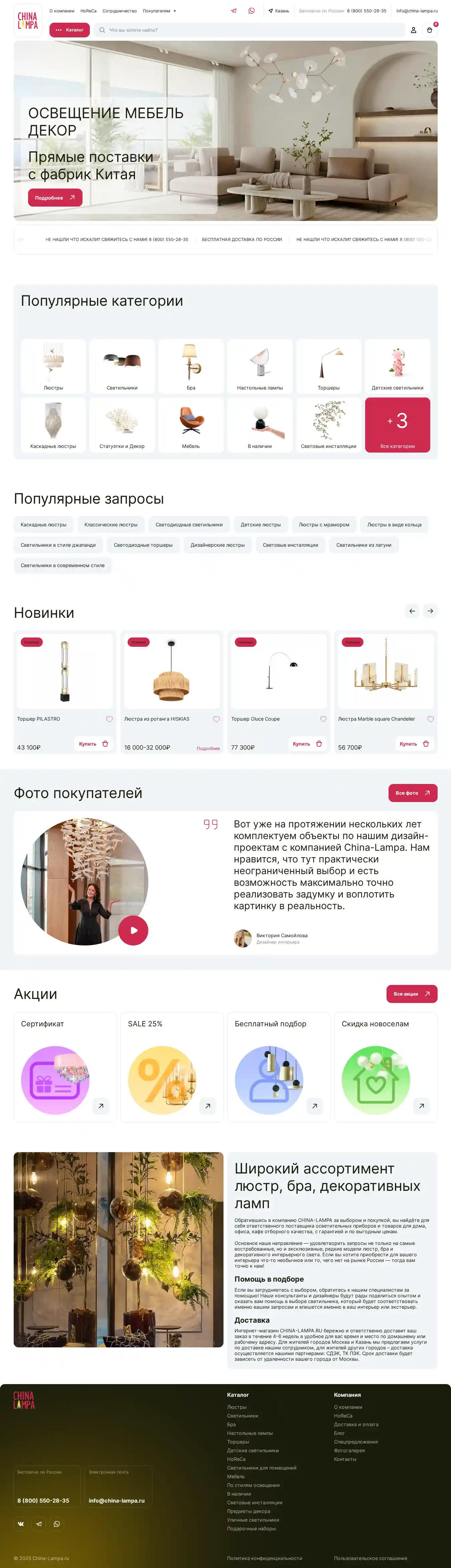Go to next Новинки slide arrow
451x1568 pixels.
(x=430, y=611)
